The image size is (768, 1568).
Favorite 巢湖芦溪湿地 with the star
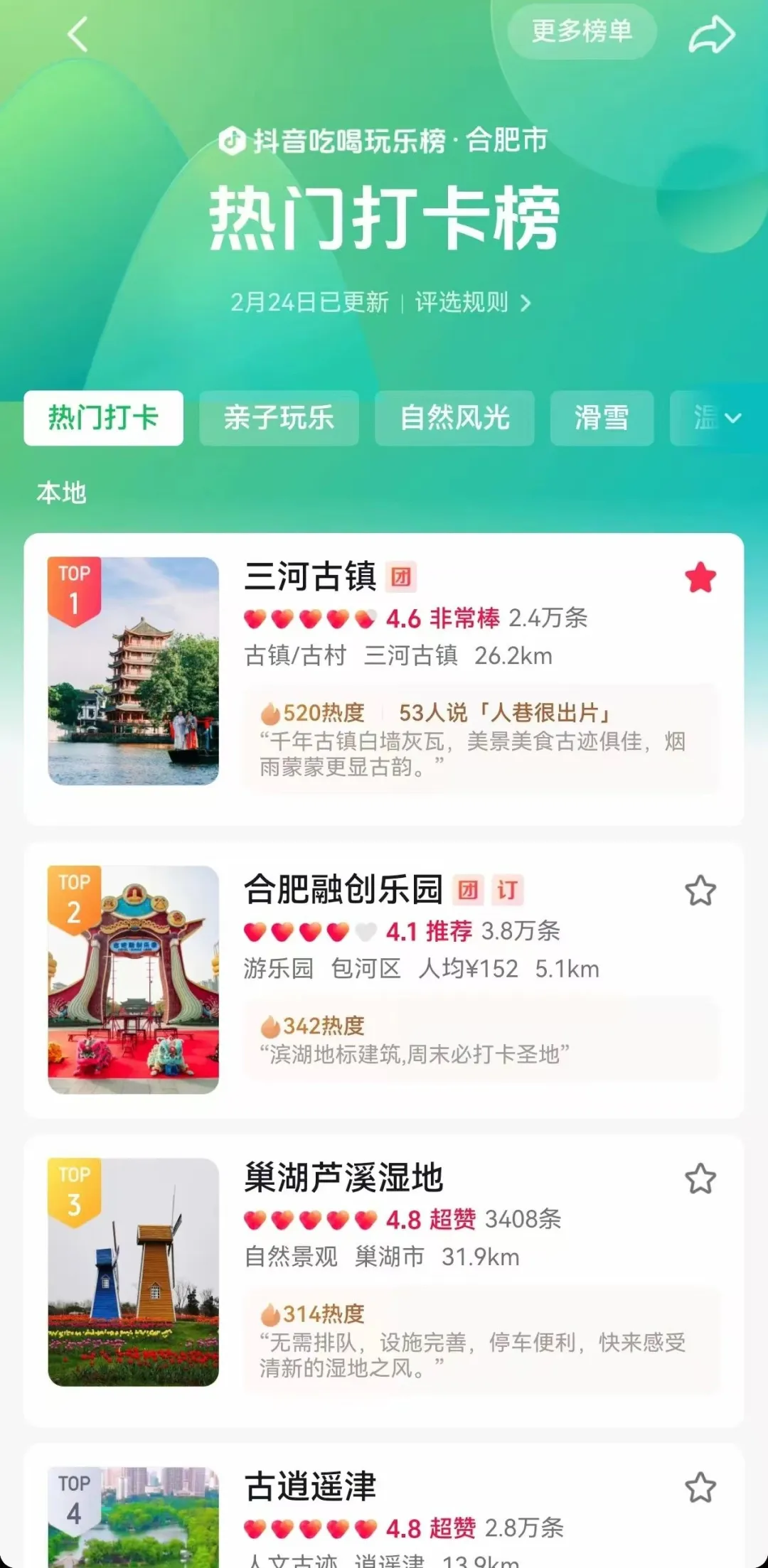click(700, 1179)
